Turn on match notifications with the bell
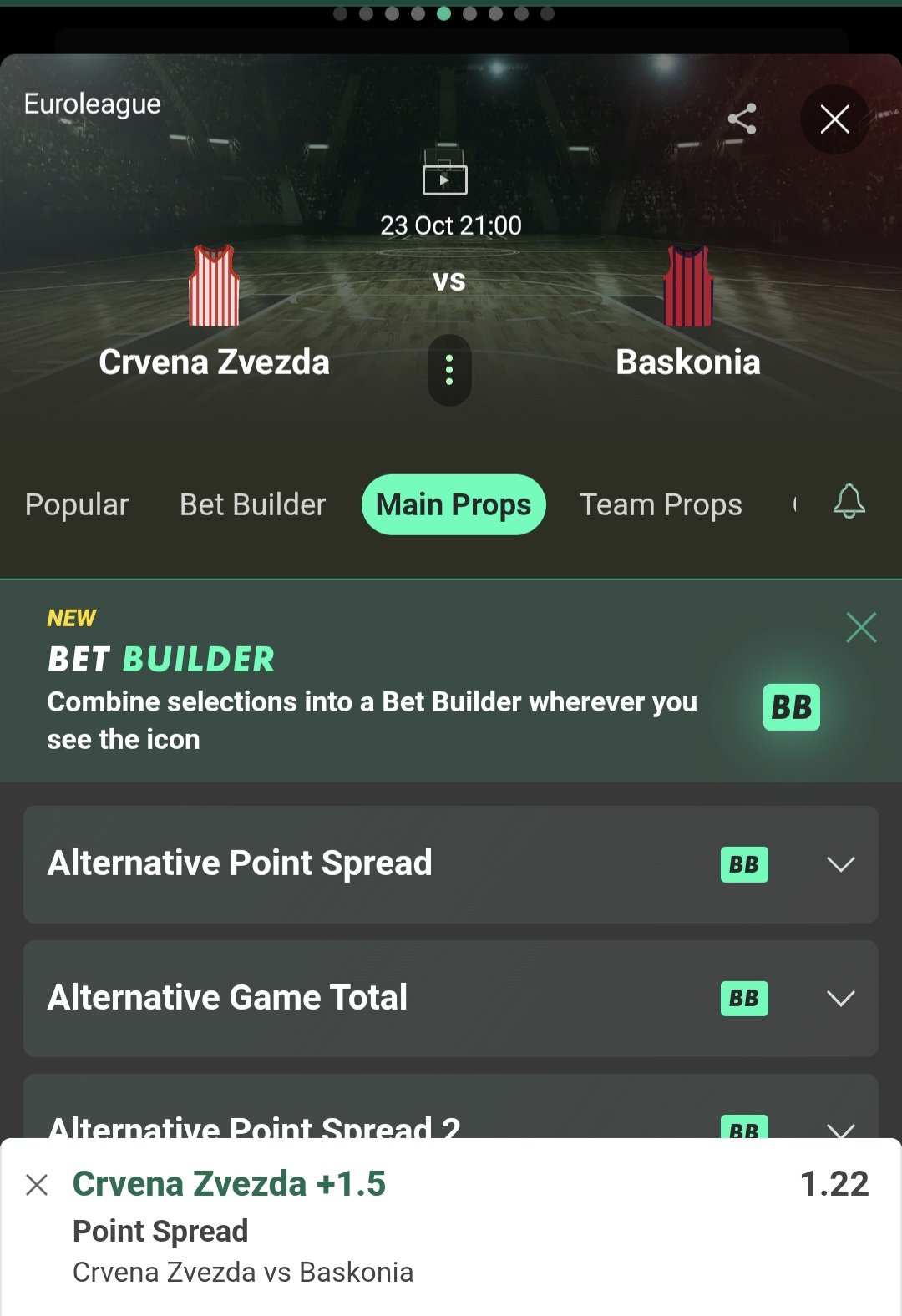 [849, 502]
